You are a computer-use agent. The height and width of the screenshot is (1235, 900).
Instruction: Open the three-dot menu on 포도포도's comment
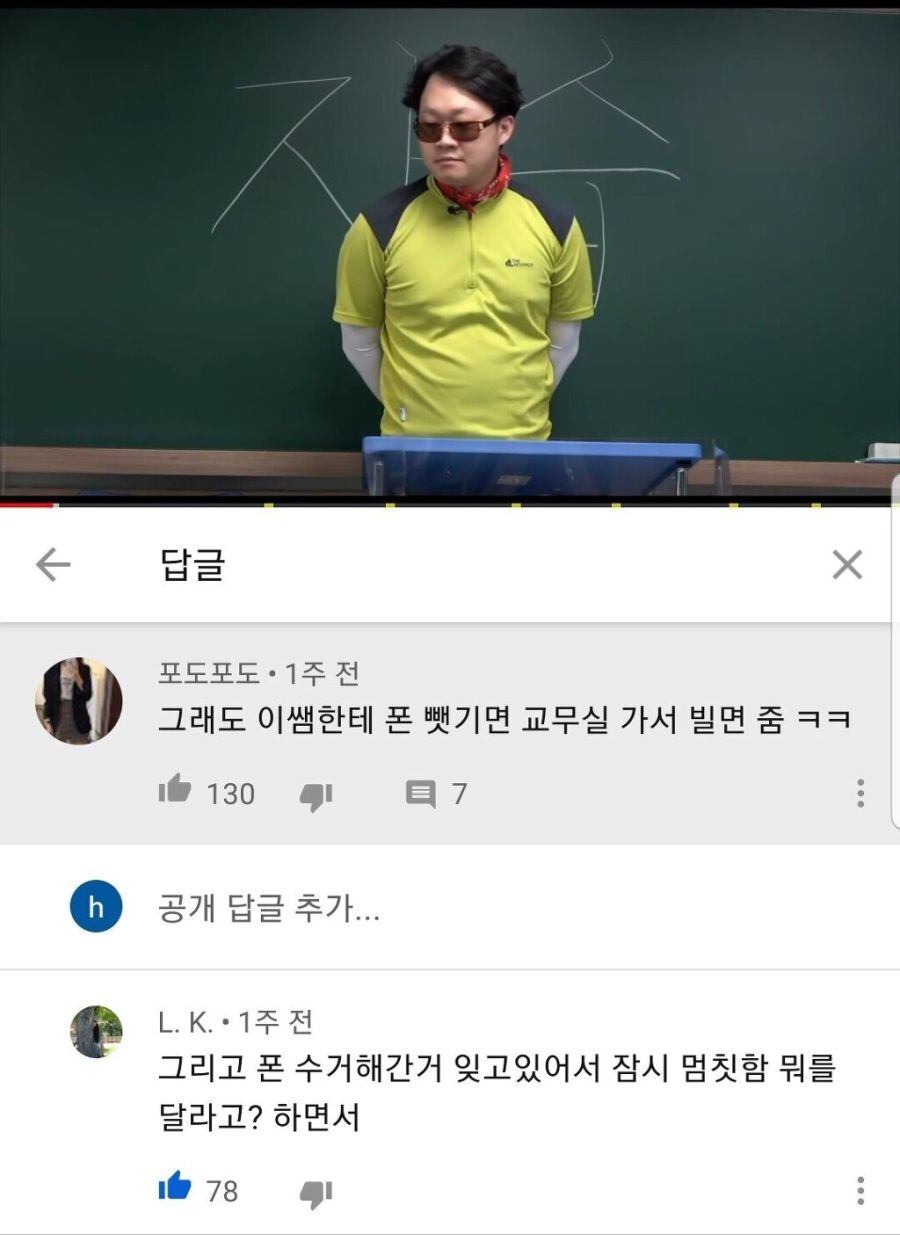862,792
